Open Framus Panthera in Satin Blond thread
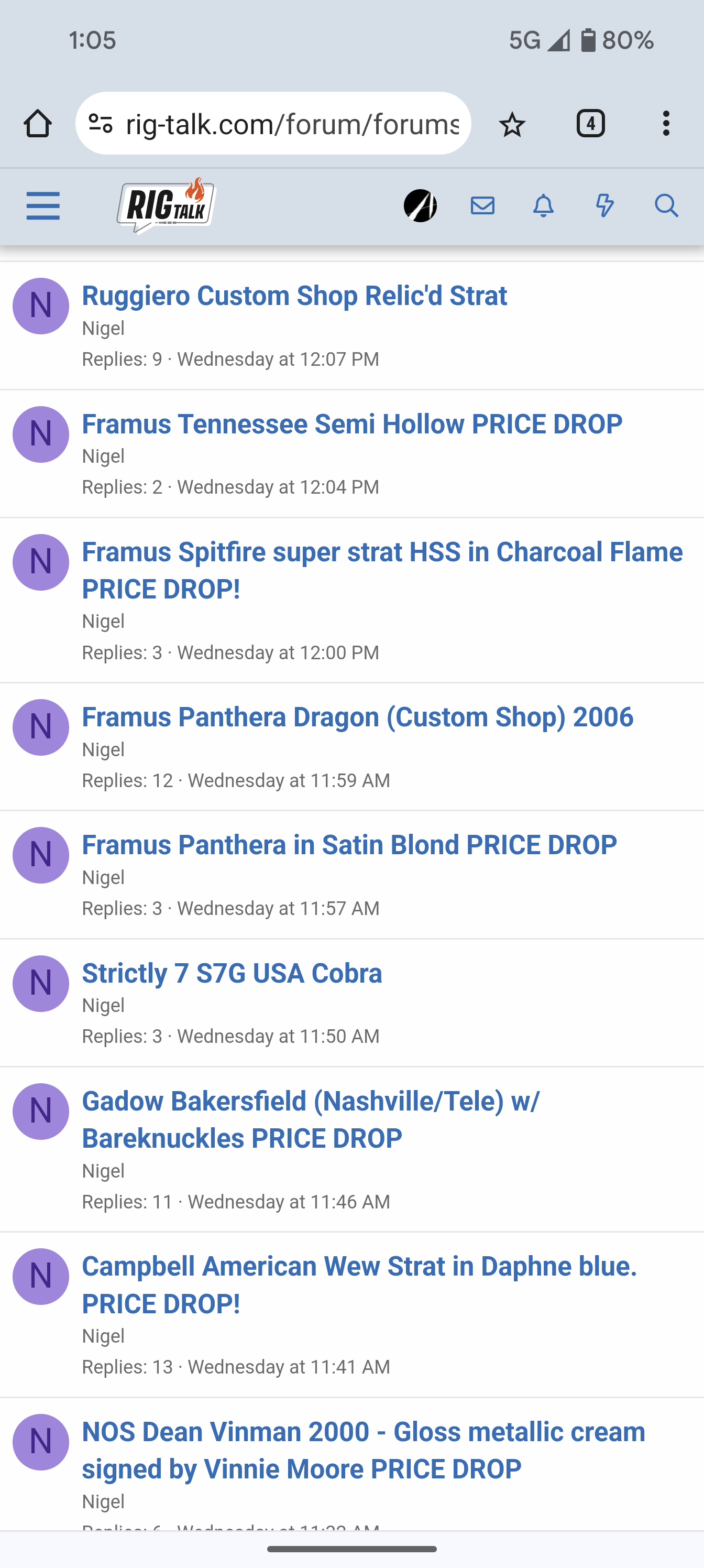The image size is (704, 1568). pos(349,845)
